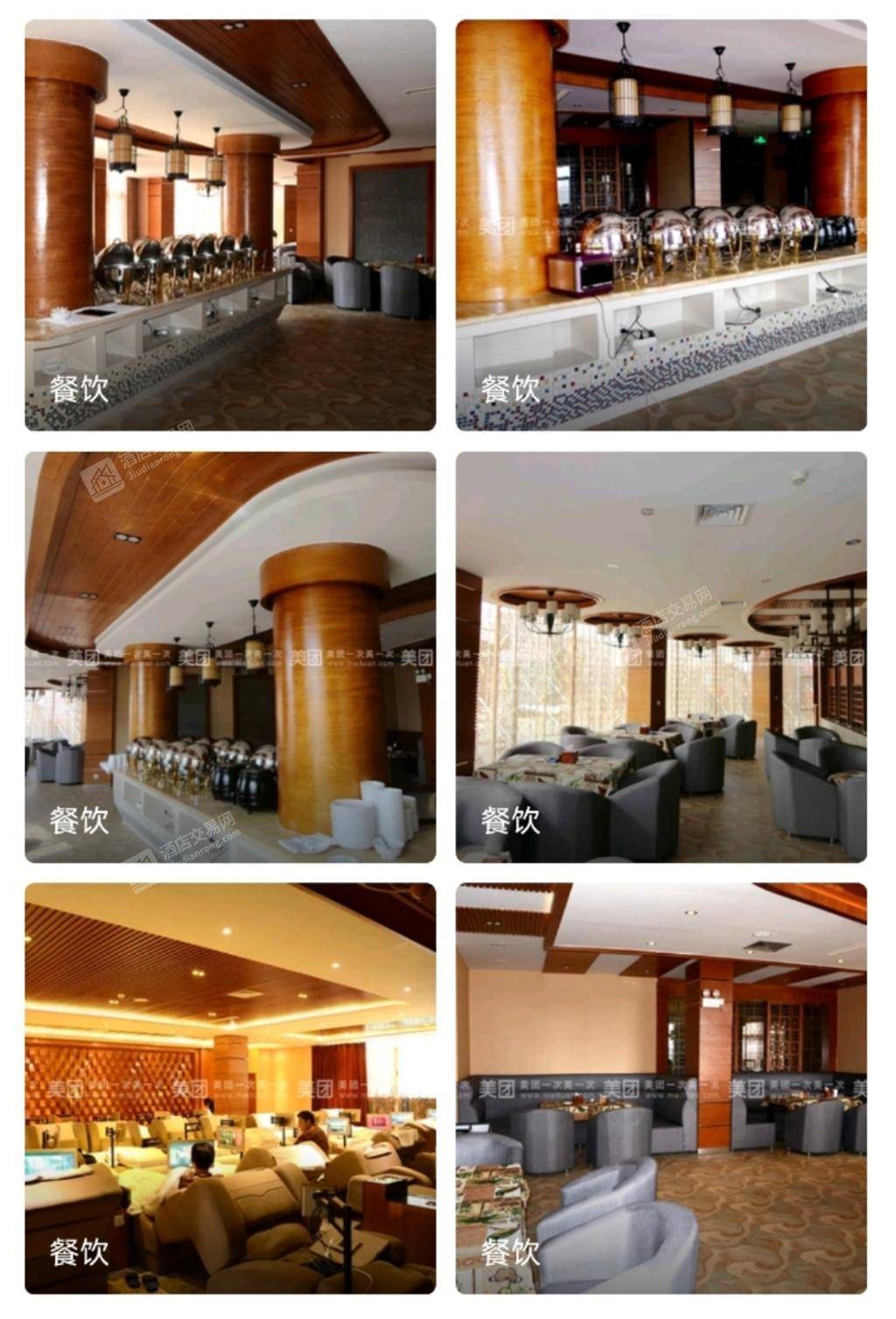This screenshot has width=896, height=1319.
Task: Open the buffet counter photo beside gray chairs
Action: click(x=230, y=225)
